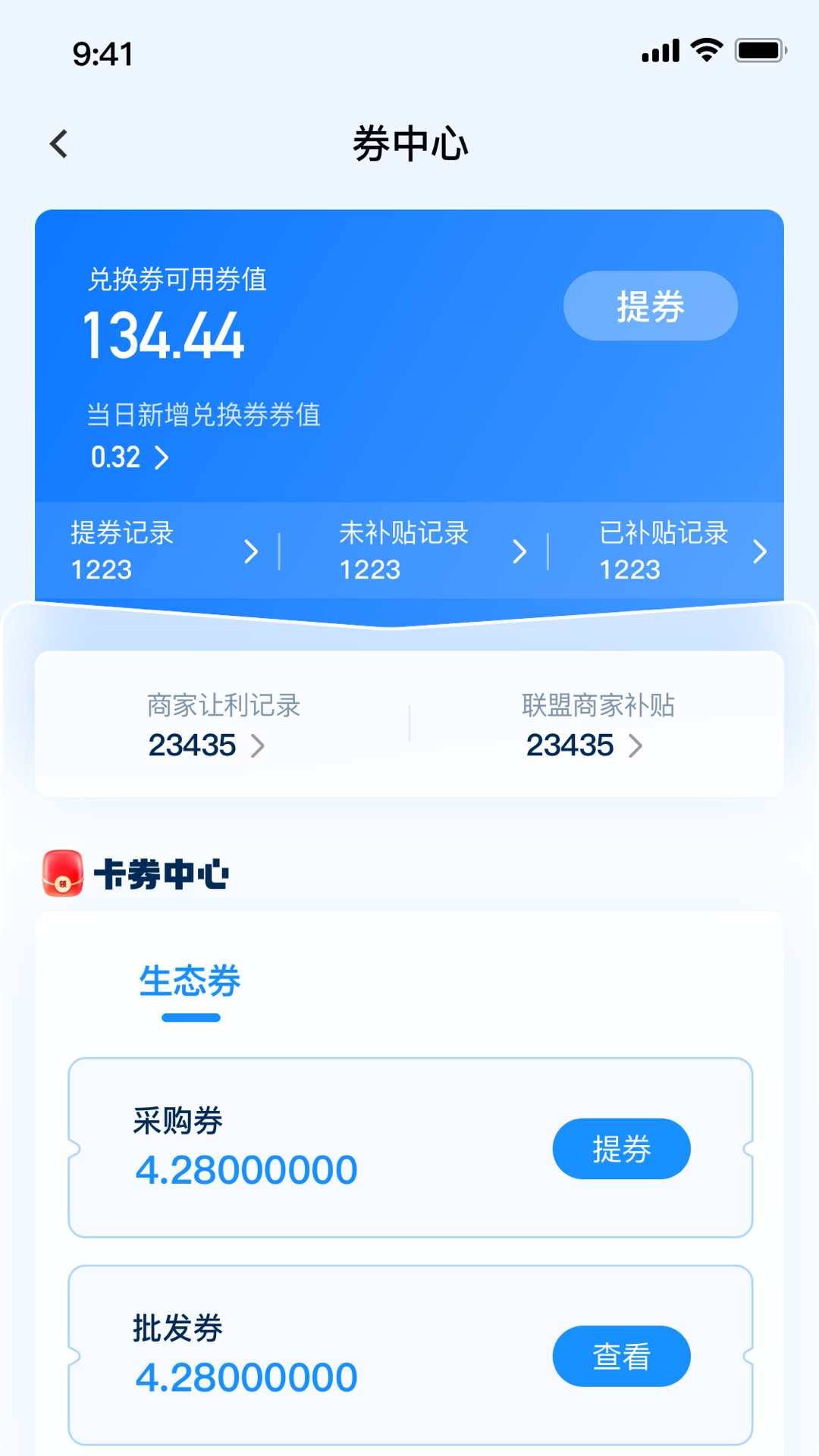819x1456 pixels.
Task: Tap the 采购券 amount 4.28000000
Action: pyautogui.click(x=245, y=1169)
